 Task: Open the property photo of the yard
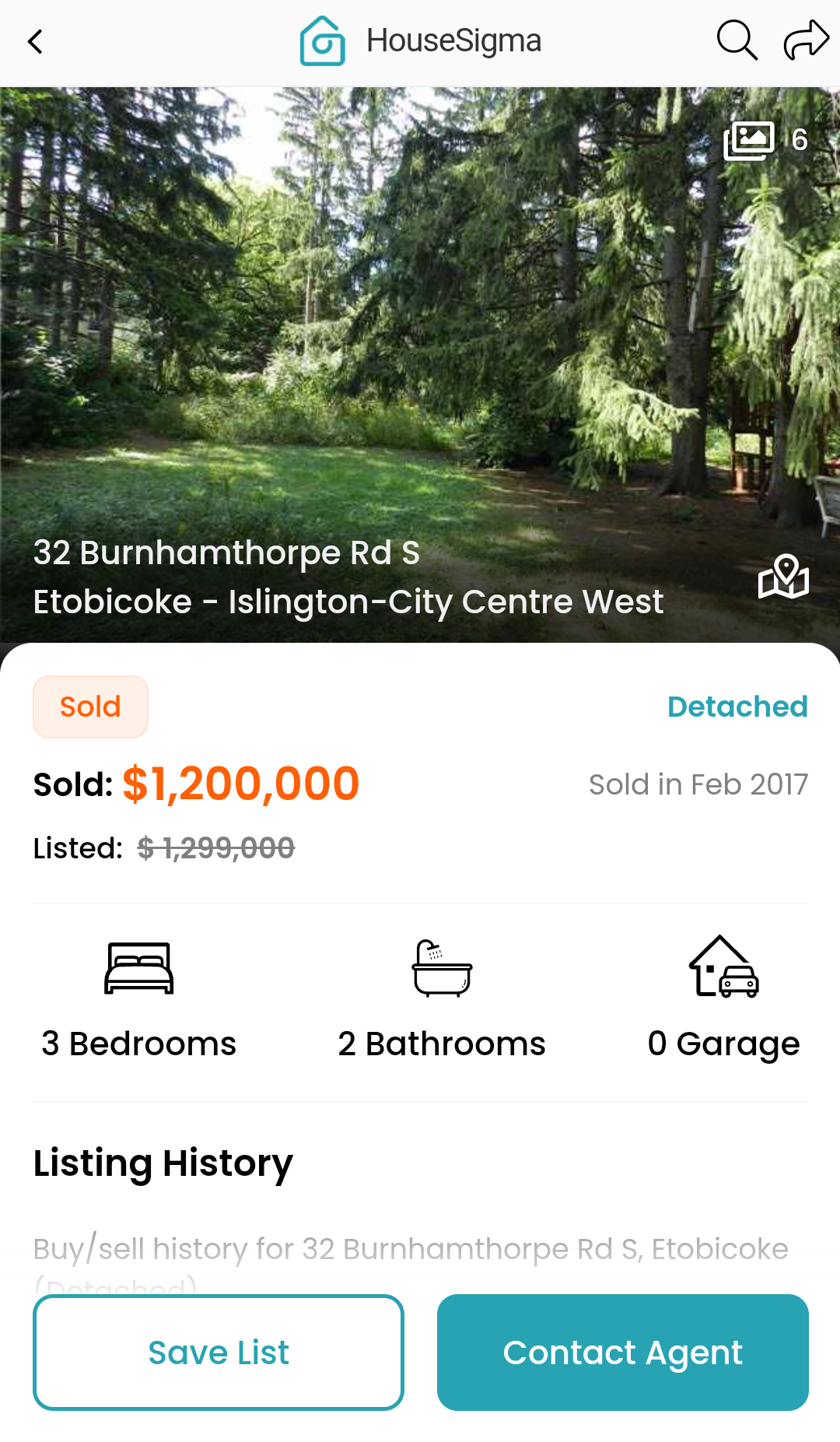pos(420,327)
